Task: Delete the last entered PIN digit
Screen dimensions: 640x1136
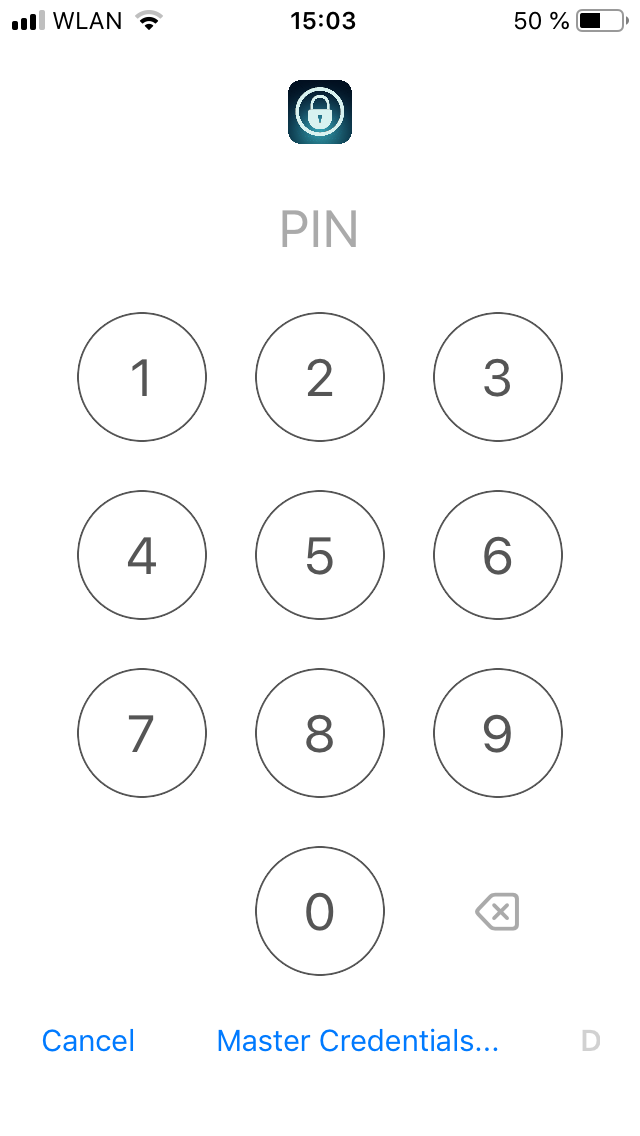Action: [x=497, y=911]
